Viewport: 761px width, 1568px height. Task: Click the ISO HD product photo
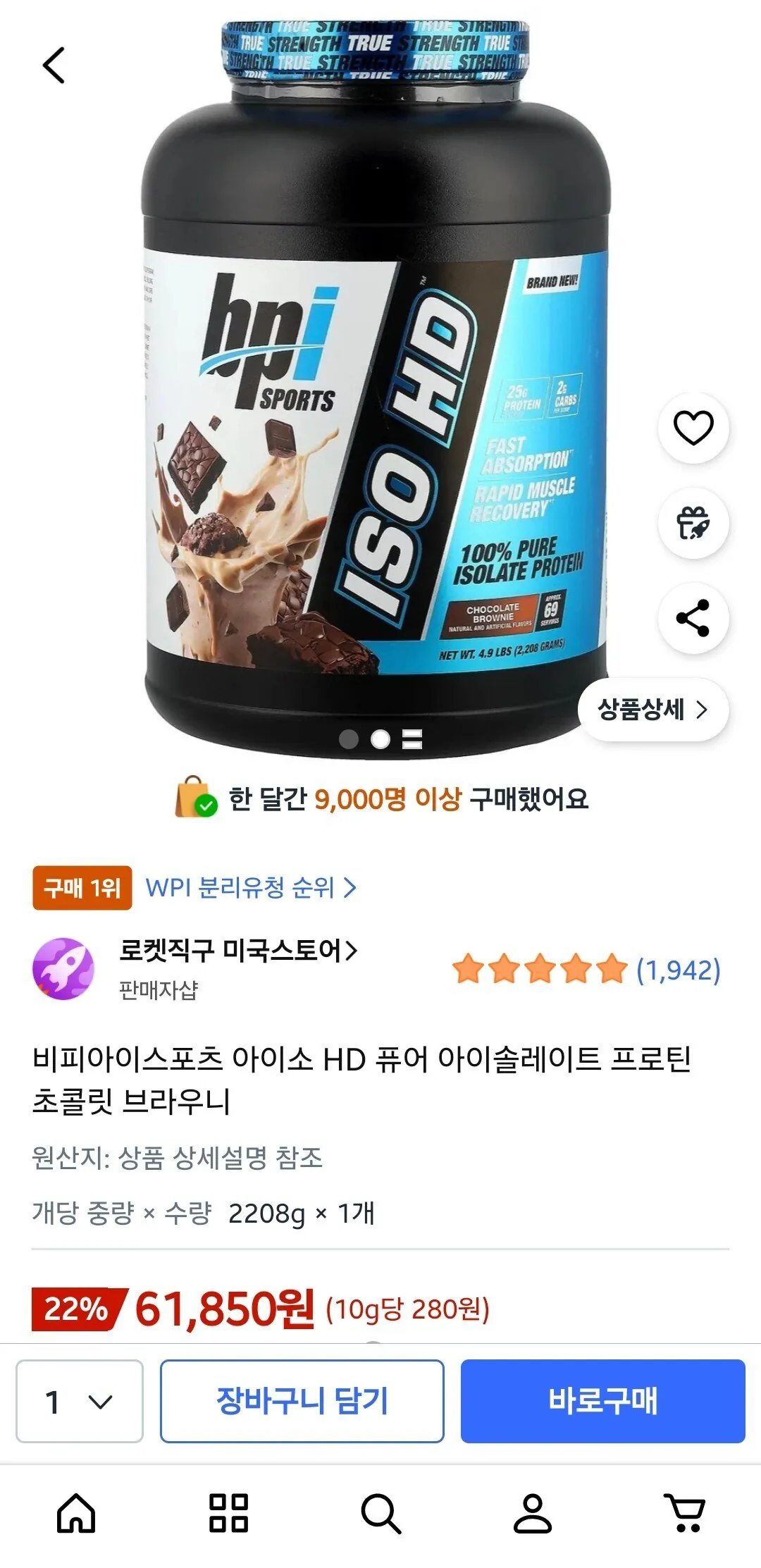click(380, 388)
